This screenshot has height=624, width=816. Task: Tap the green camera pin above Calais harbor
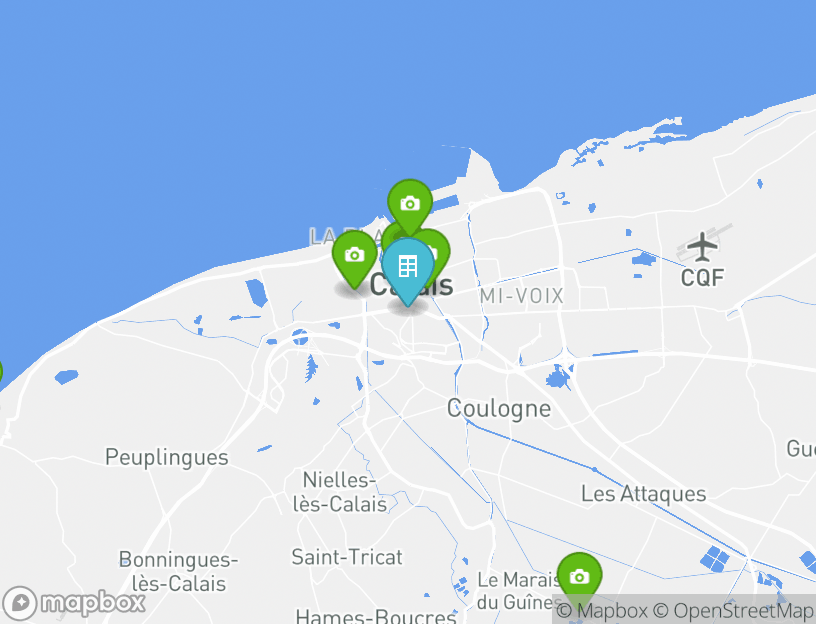pos(409,203)
